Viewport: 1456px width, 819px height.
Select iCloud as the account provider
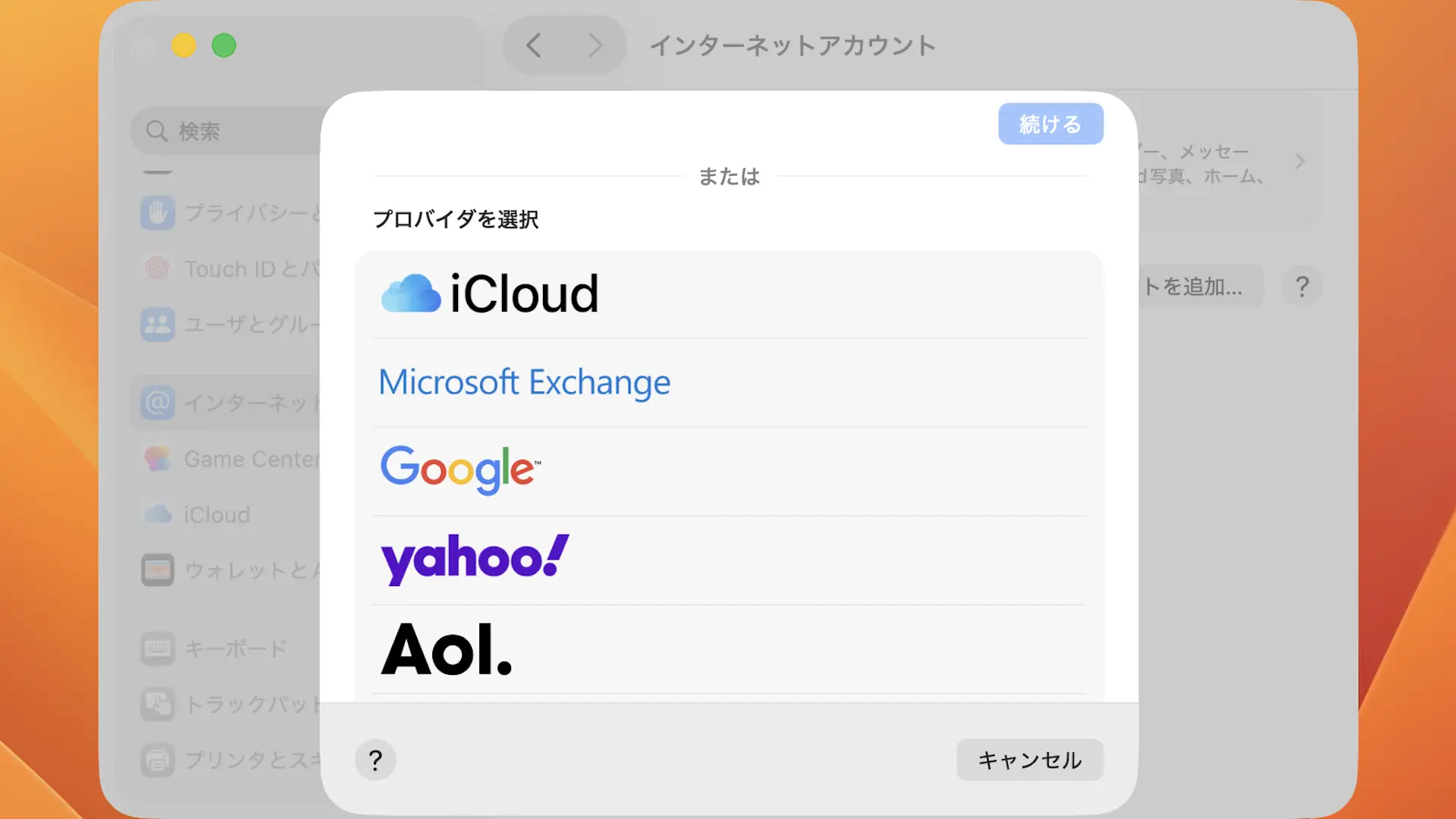click(490, 294)
